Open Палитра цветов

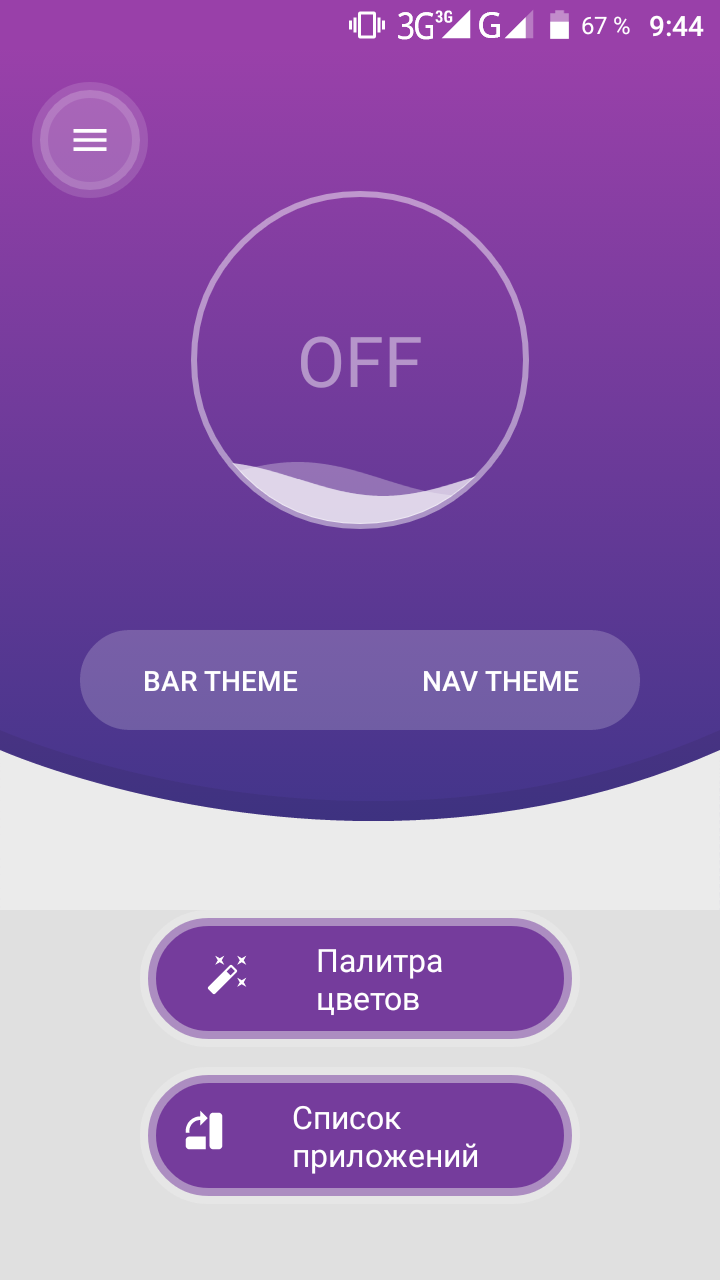point(360,979)
